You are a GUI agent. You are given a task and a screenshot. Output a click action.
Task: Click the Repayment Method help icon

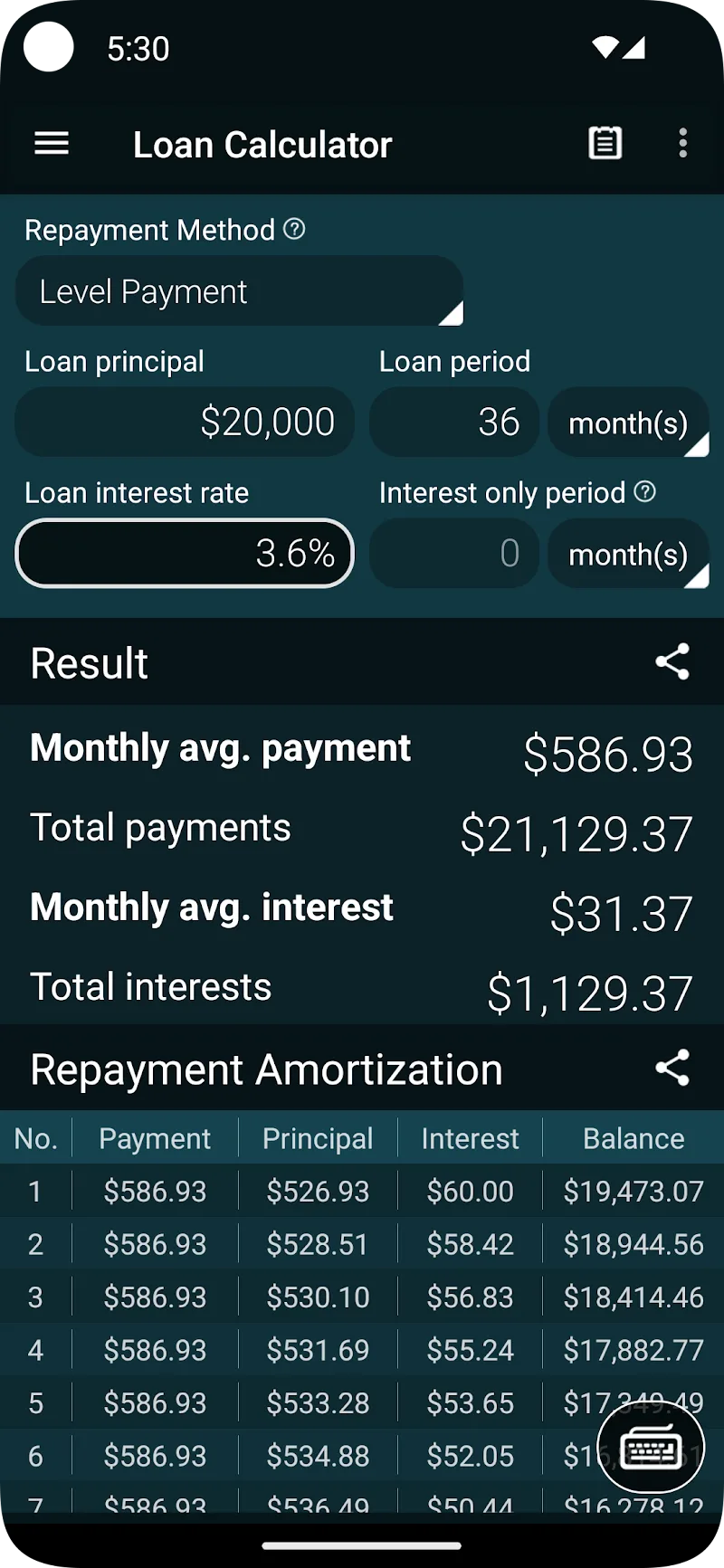tap(295, 229)
